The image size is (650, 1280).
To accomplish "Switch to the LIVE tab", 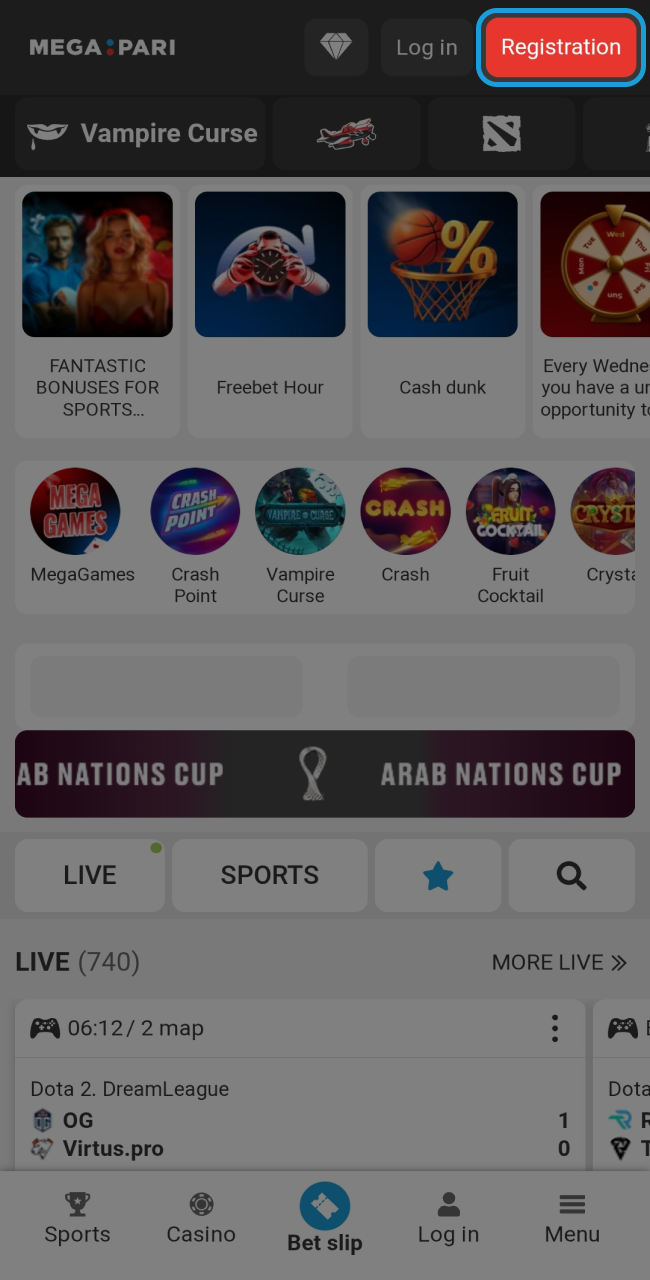I will coord(90,875).
